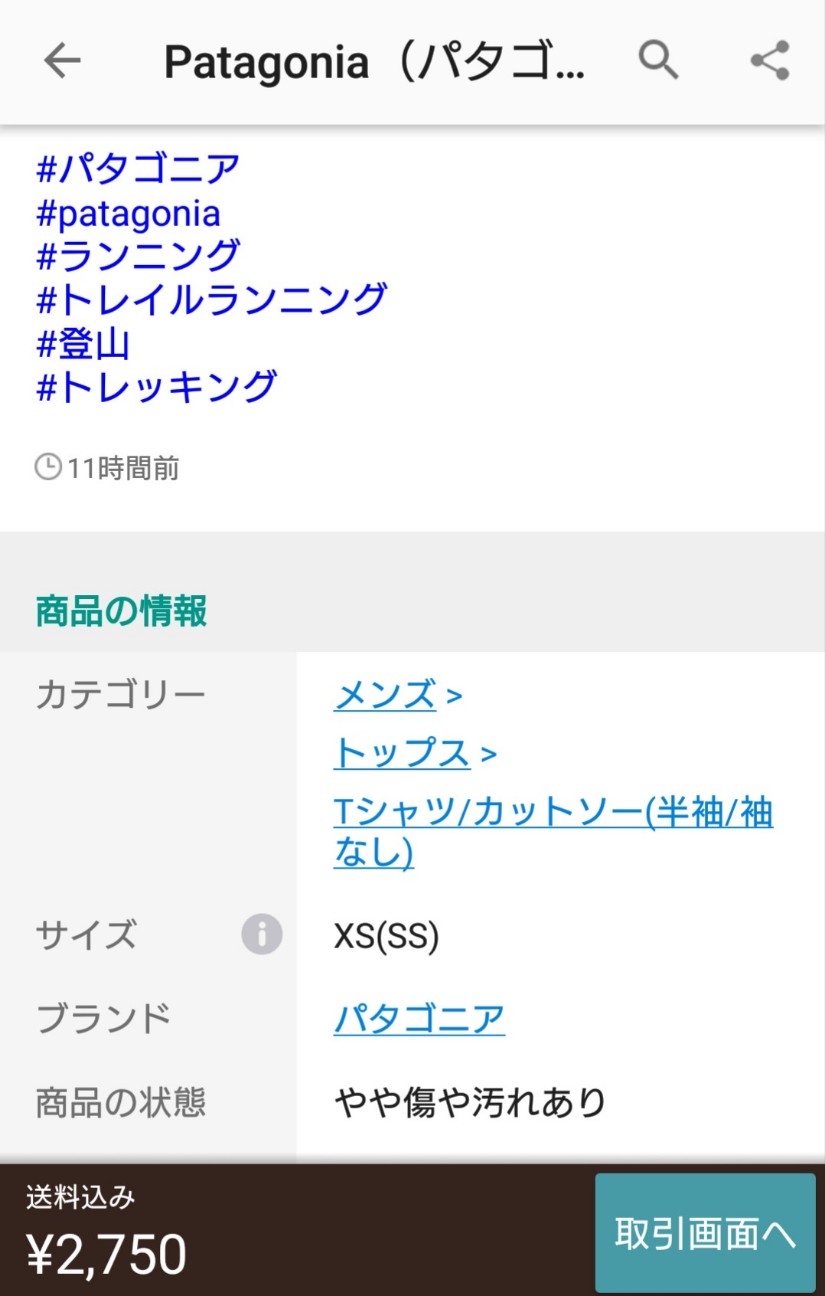Share this Patagonia listing
The width and height of the screenshot is (825, 1296).
[x=770, y=61]
